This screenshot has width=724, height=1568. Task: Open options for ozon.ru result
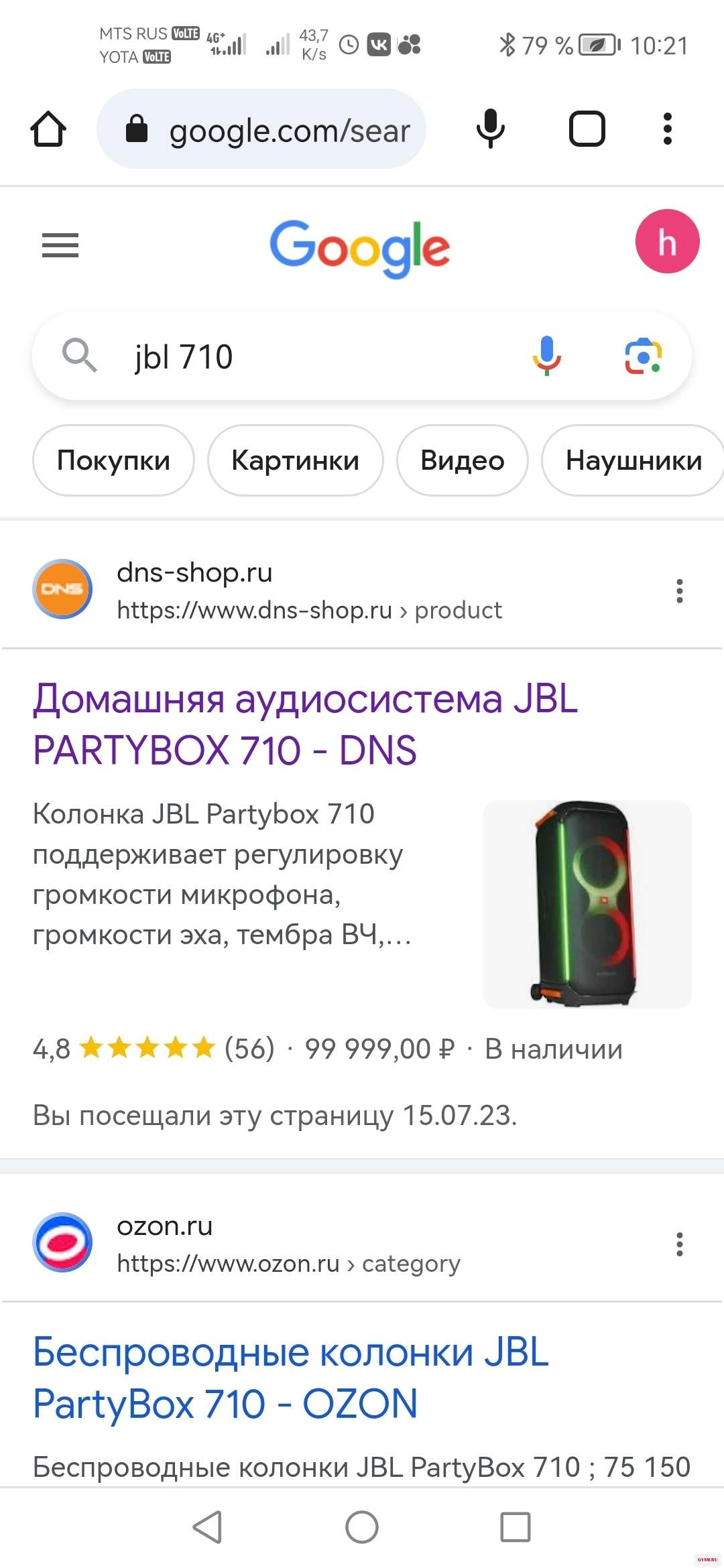pos(679,1244)
